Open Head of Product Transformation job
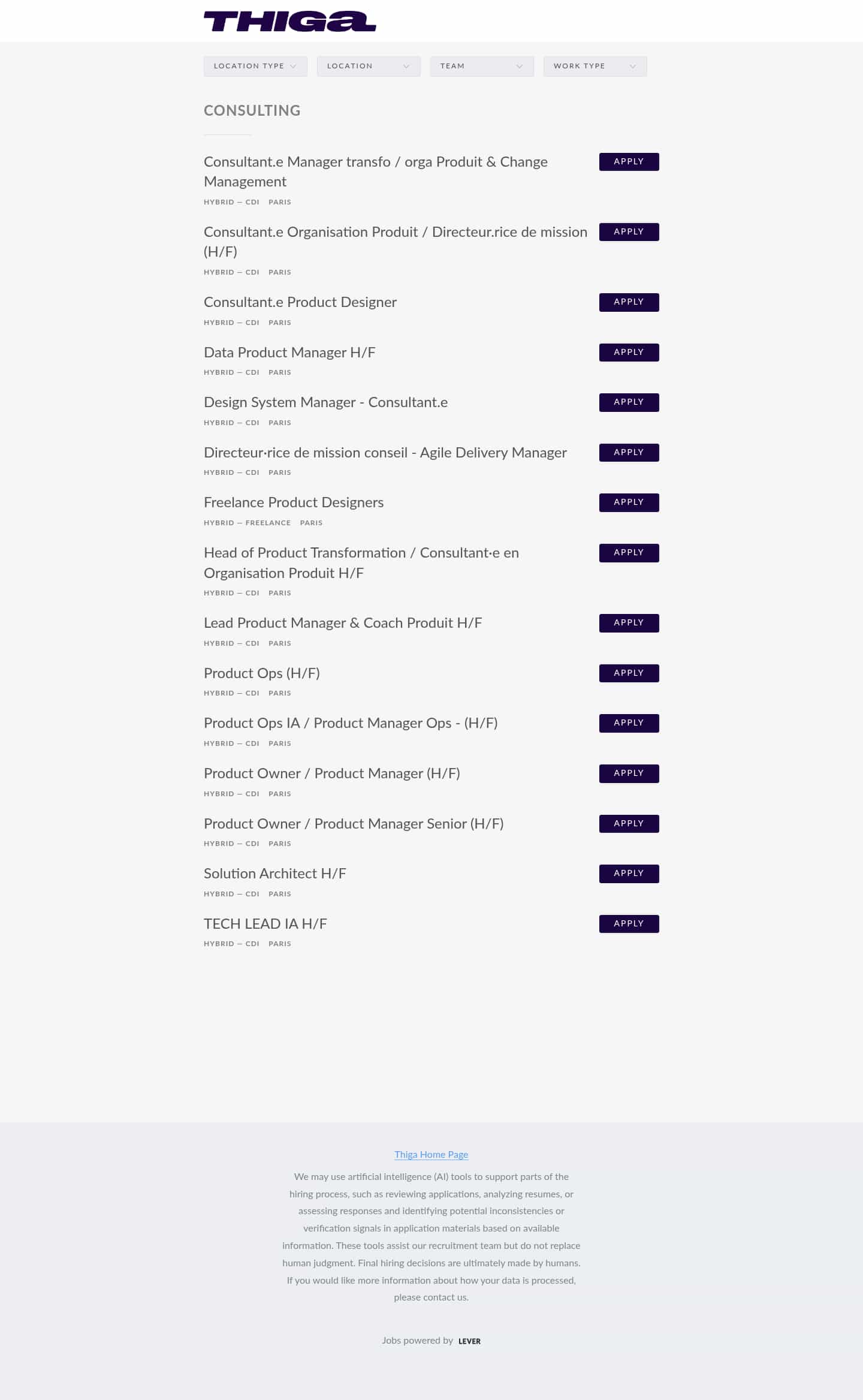Image resolution: width=863 pixels, height=1400 pixels. [x=361, y=563]
